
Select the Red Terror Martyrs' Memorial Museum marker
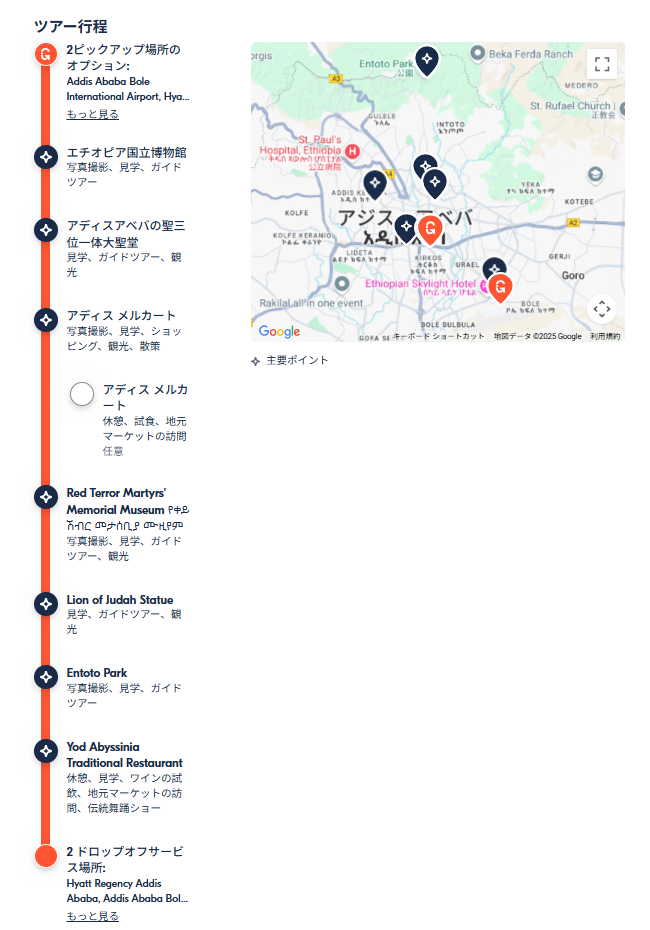[x=45, y=497]
